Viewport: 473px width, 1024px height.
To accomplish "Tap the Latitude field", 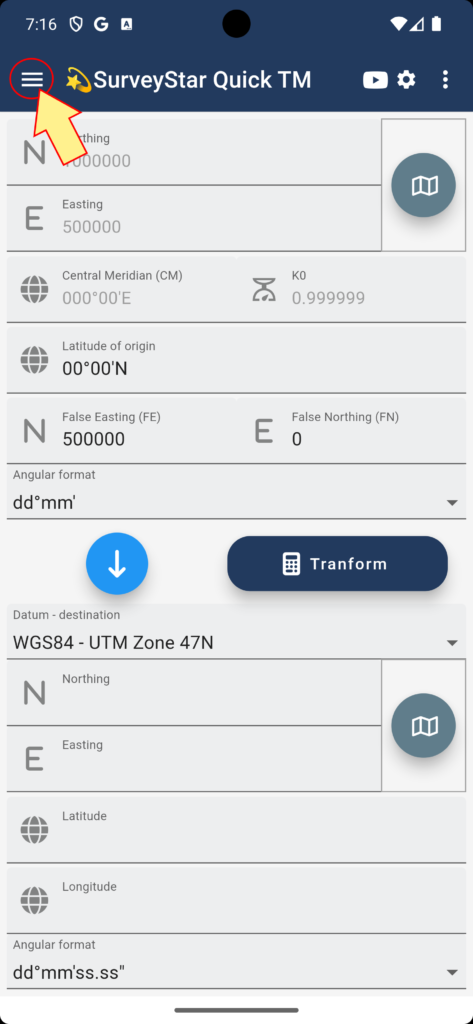I will click(x=236, y=829).
